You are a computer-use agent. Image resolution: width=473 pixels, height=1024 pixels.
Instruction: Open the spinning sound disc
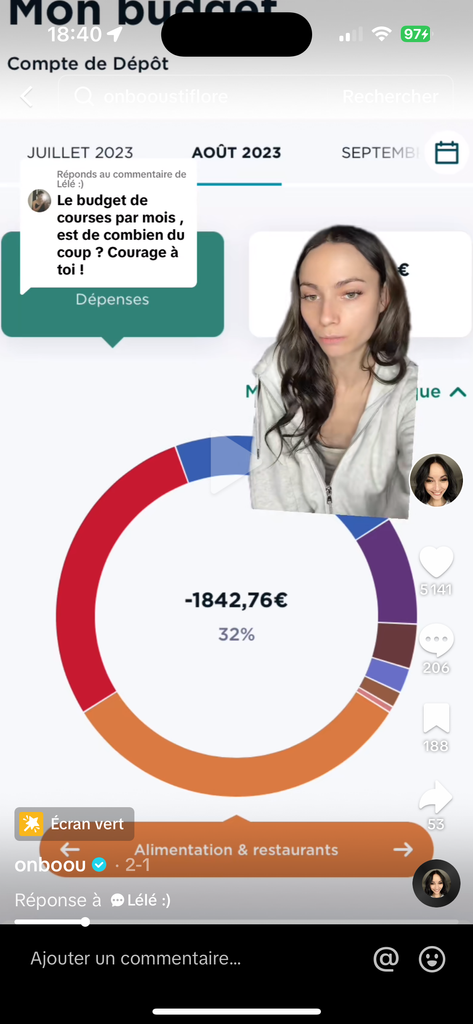436,883
